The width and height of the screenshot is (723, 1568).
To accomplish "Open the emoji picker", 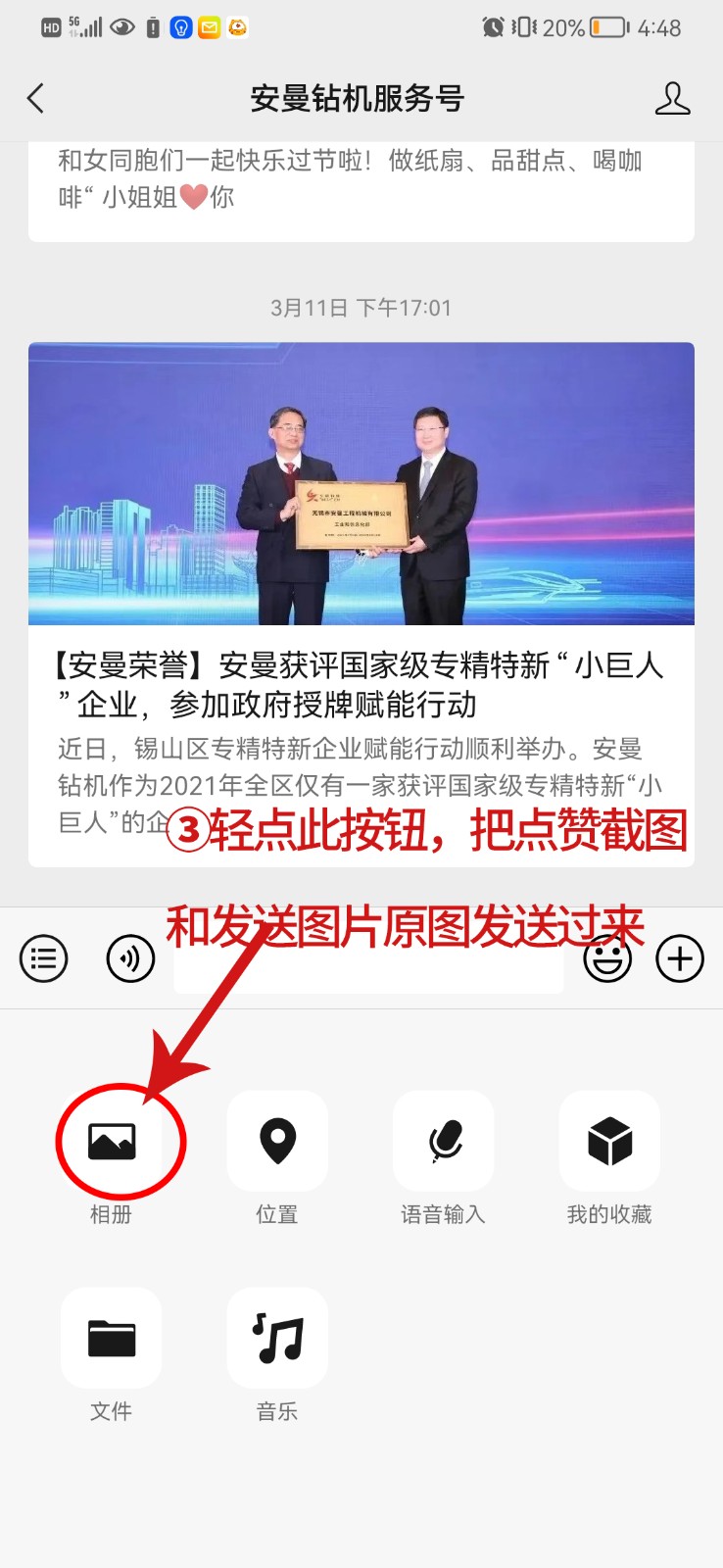I will pyautogui.click(x=607, y=960).
